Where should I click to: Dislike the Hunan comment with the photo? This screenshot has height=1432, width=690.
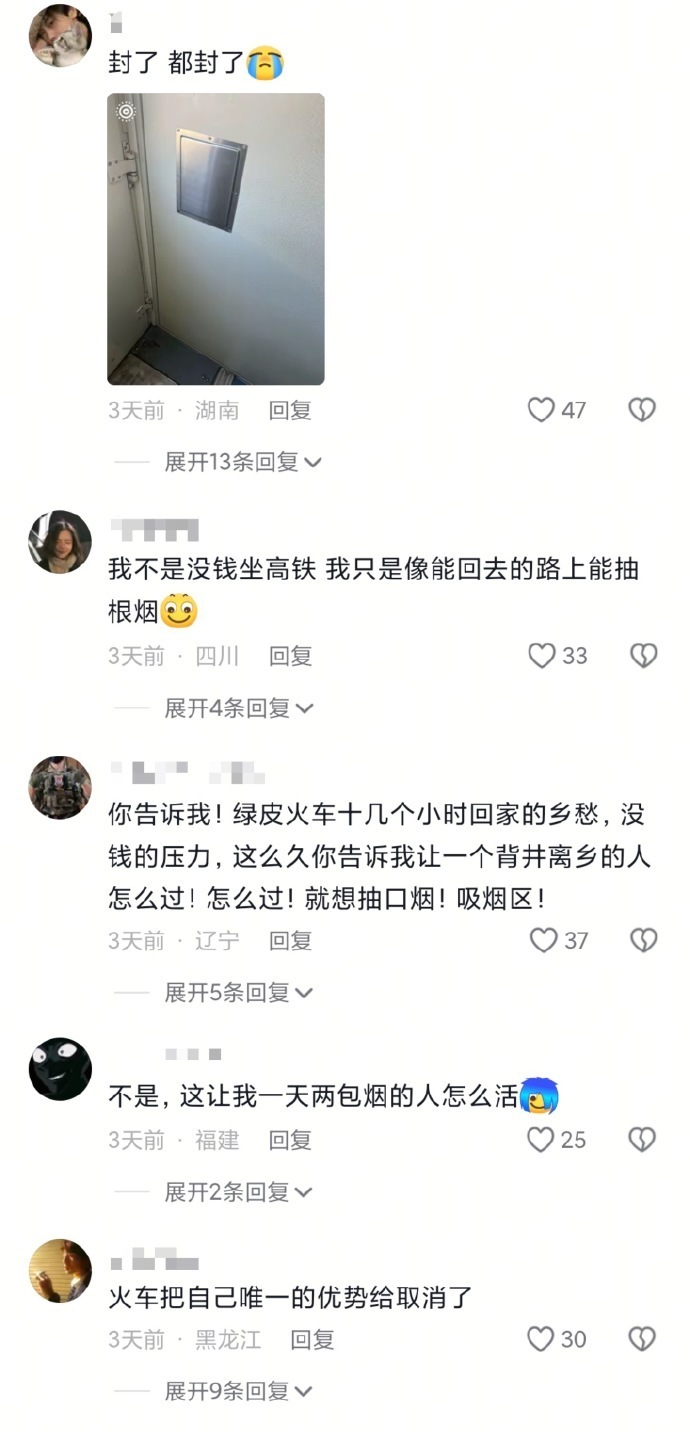(642, 410)
